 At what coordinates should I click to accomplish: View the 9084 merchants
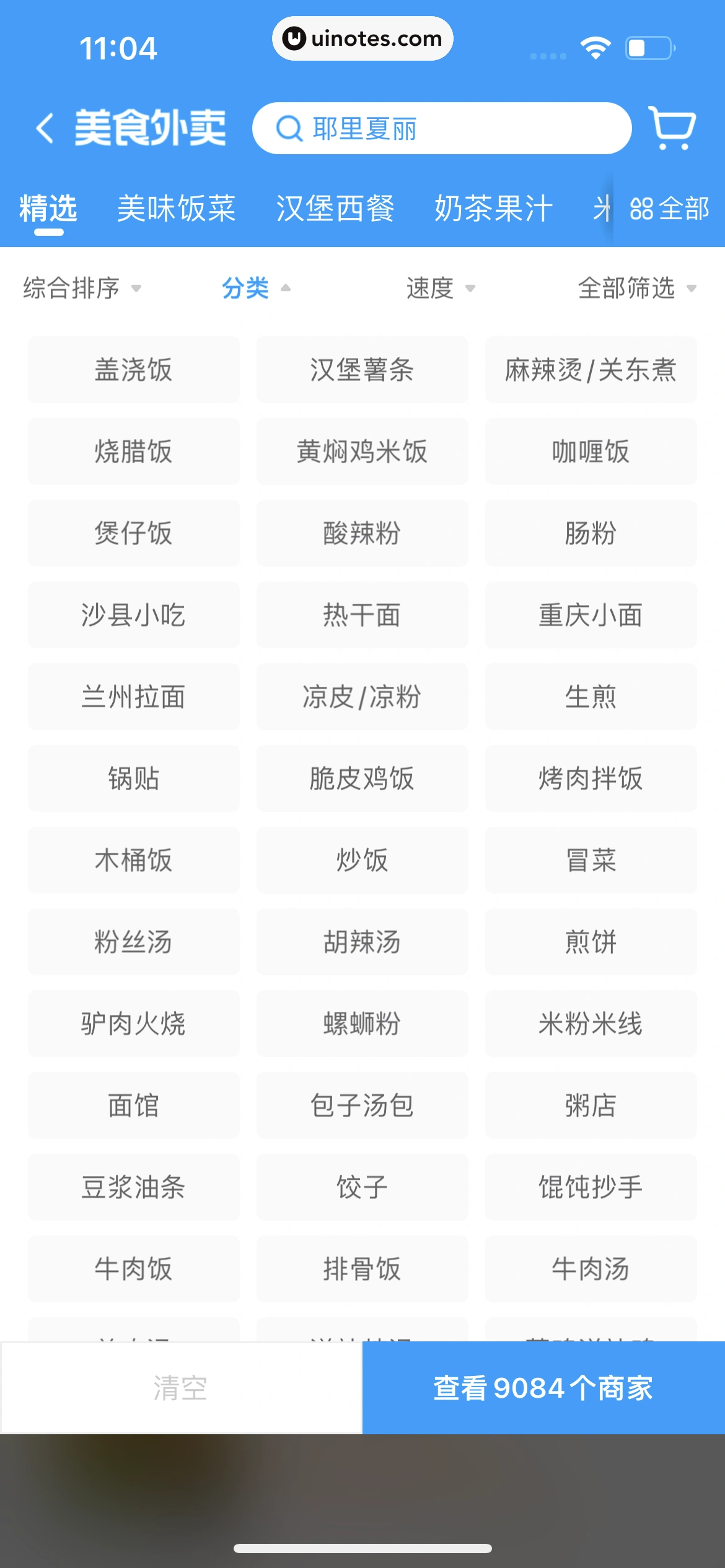(543, 1388)
